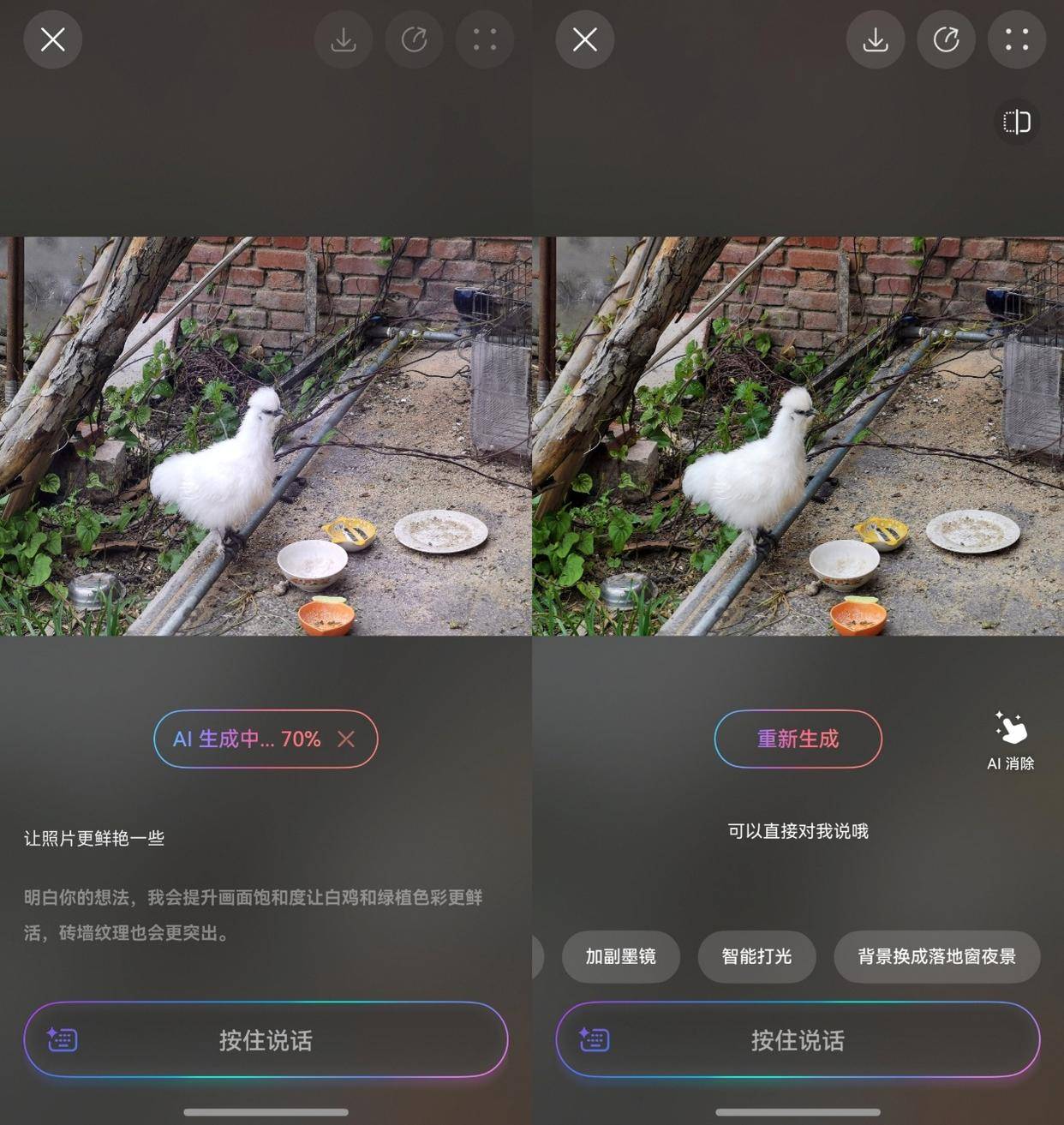Download the edited photo using the enabled save icon

pos(875,39)
